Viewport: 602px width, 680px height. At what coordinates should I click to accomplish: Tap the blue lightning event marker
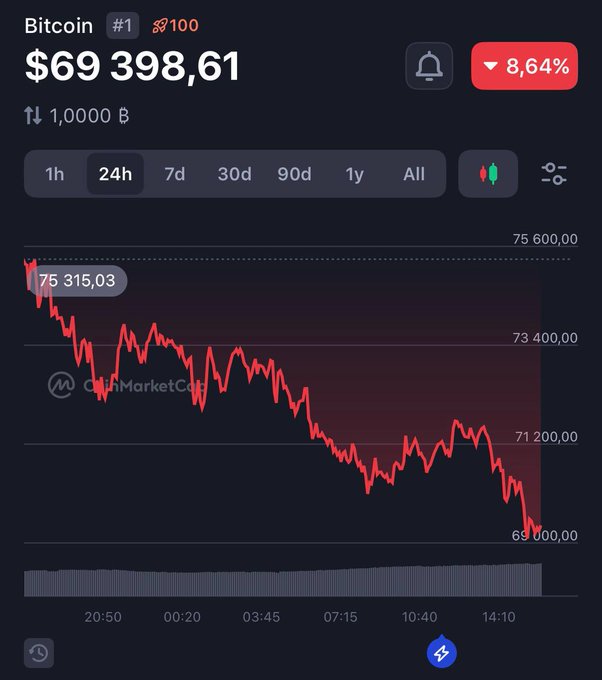pyautogui.click(x=442, y=653)
